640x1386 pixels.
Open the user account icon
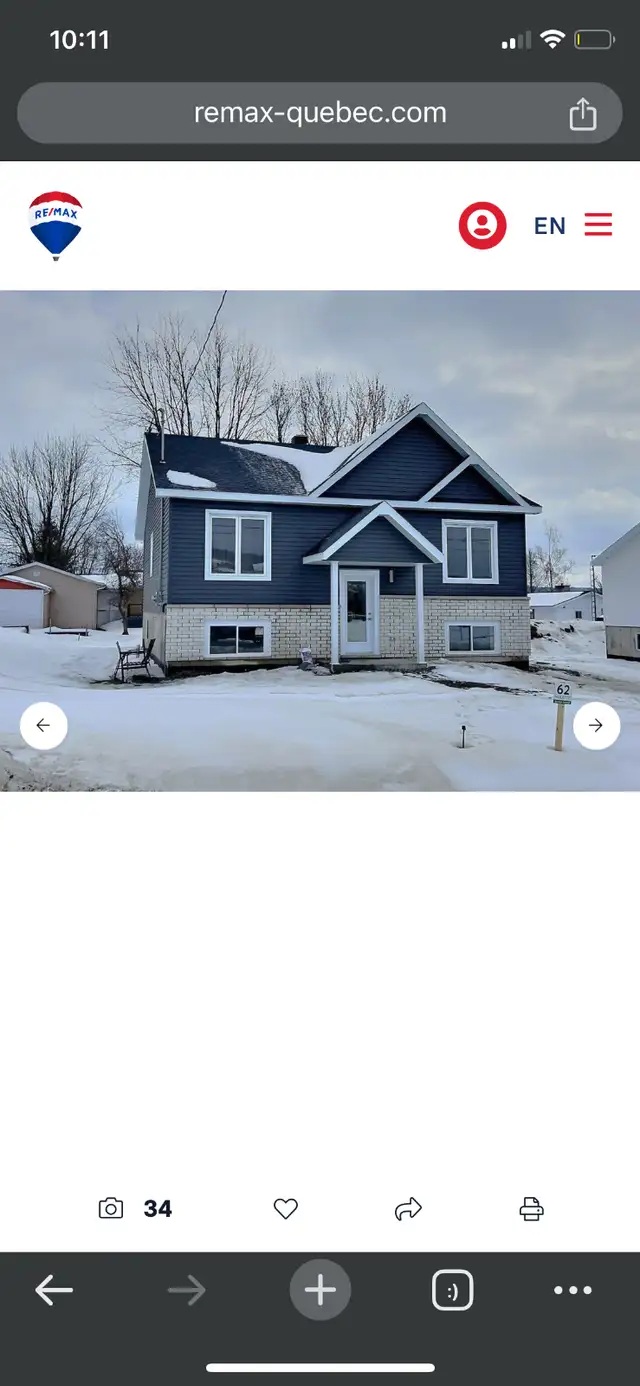tap(482, 225)
